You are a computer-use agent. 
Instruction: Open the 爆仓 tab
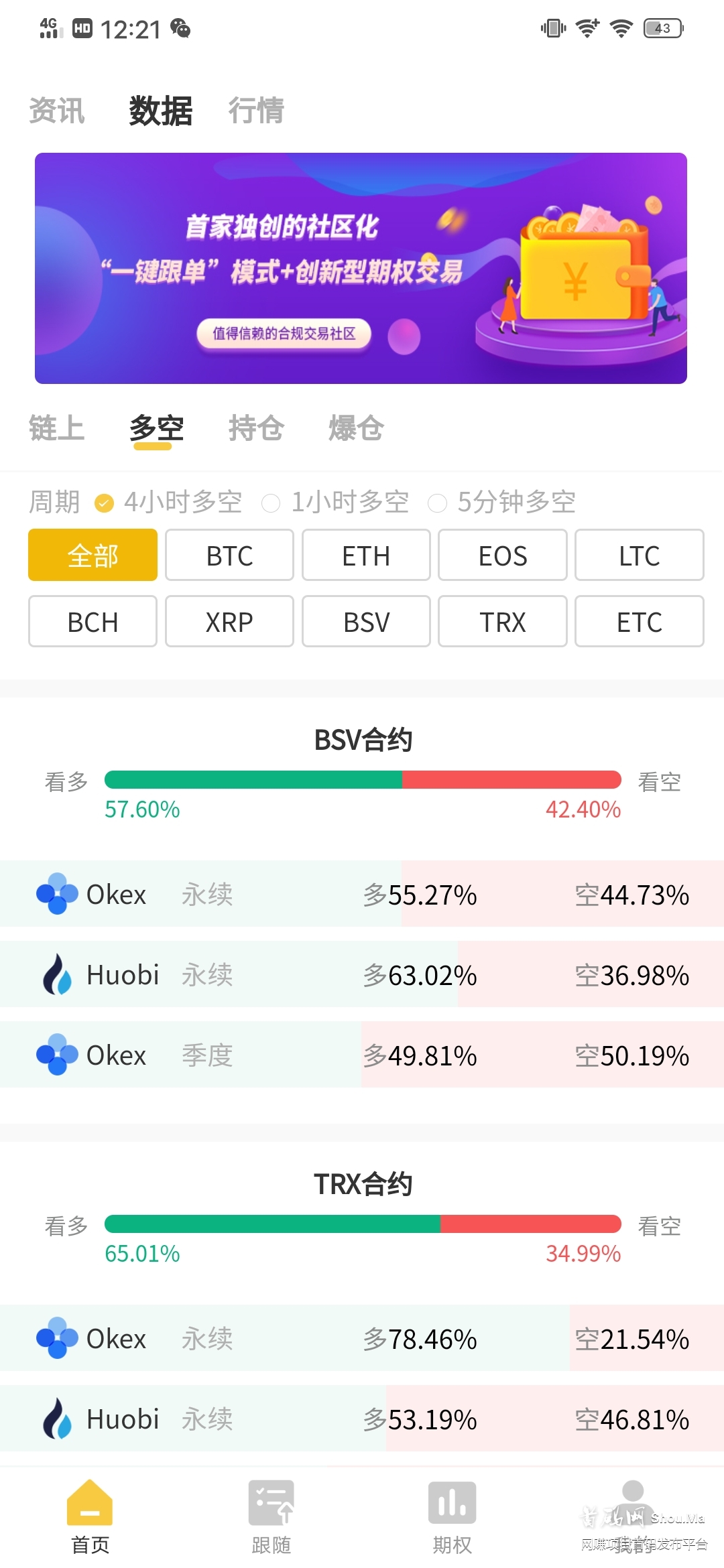point(355,429)
